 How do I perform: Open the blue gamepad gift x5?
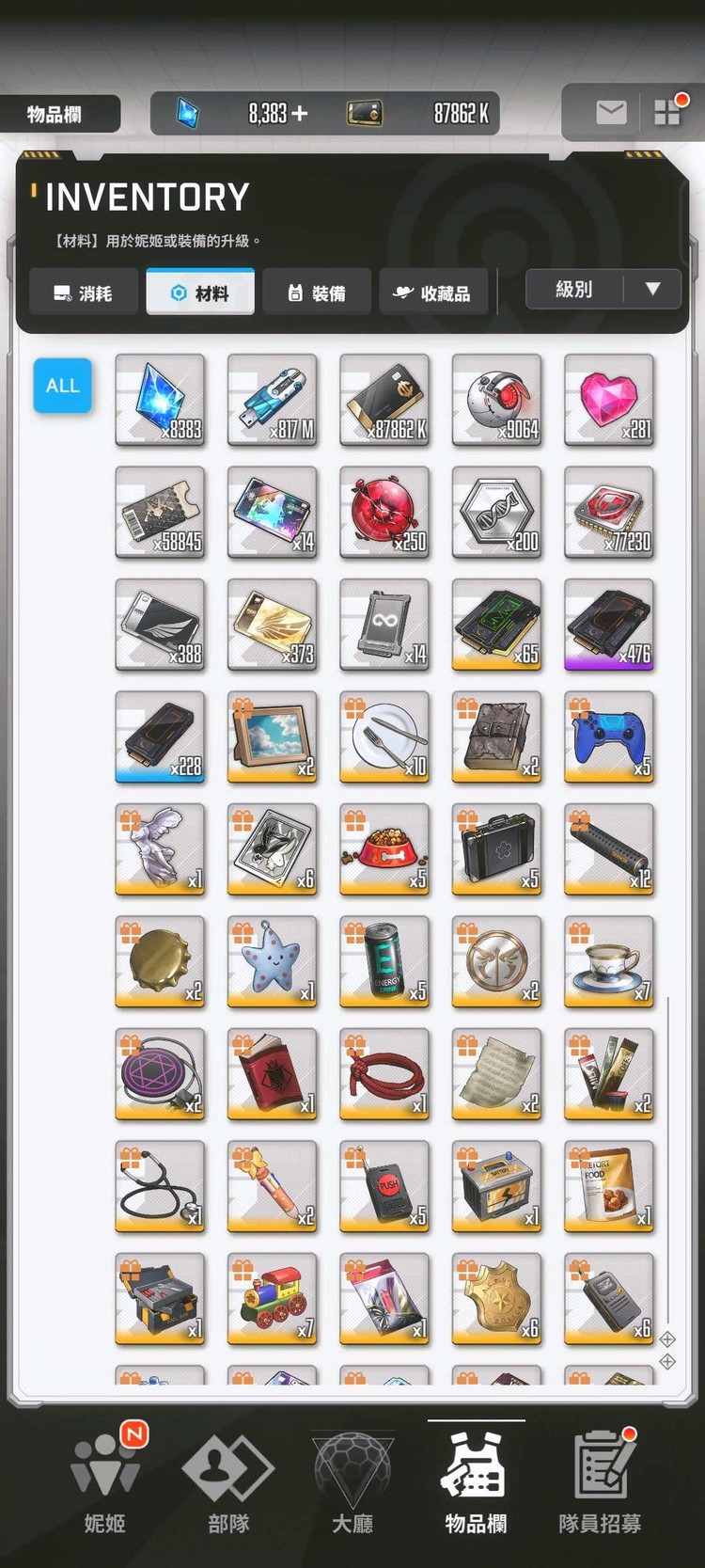(609, 737)
